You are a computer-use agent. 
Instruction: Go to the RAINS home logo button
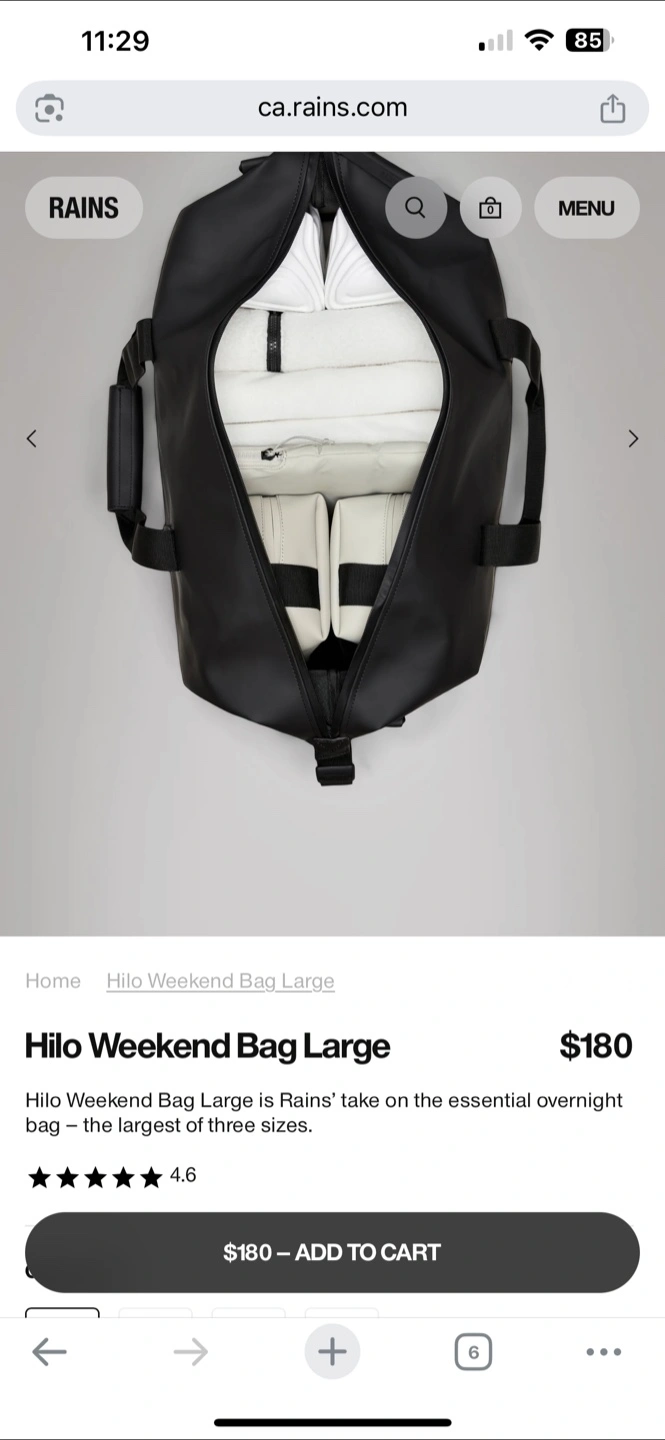point(84,208)
